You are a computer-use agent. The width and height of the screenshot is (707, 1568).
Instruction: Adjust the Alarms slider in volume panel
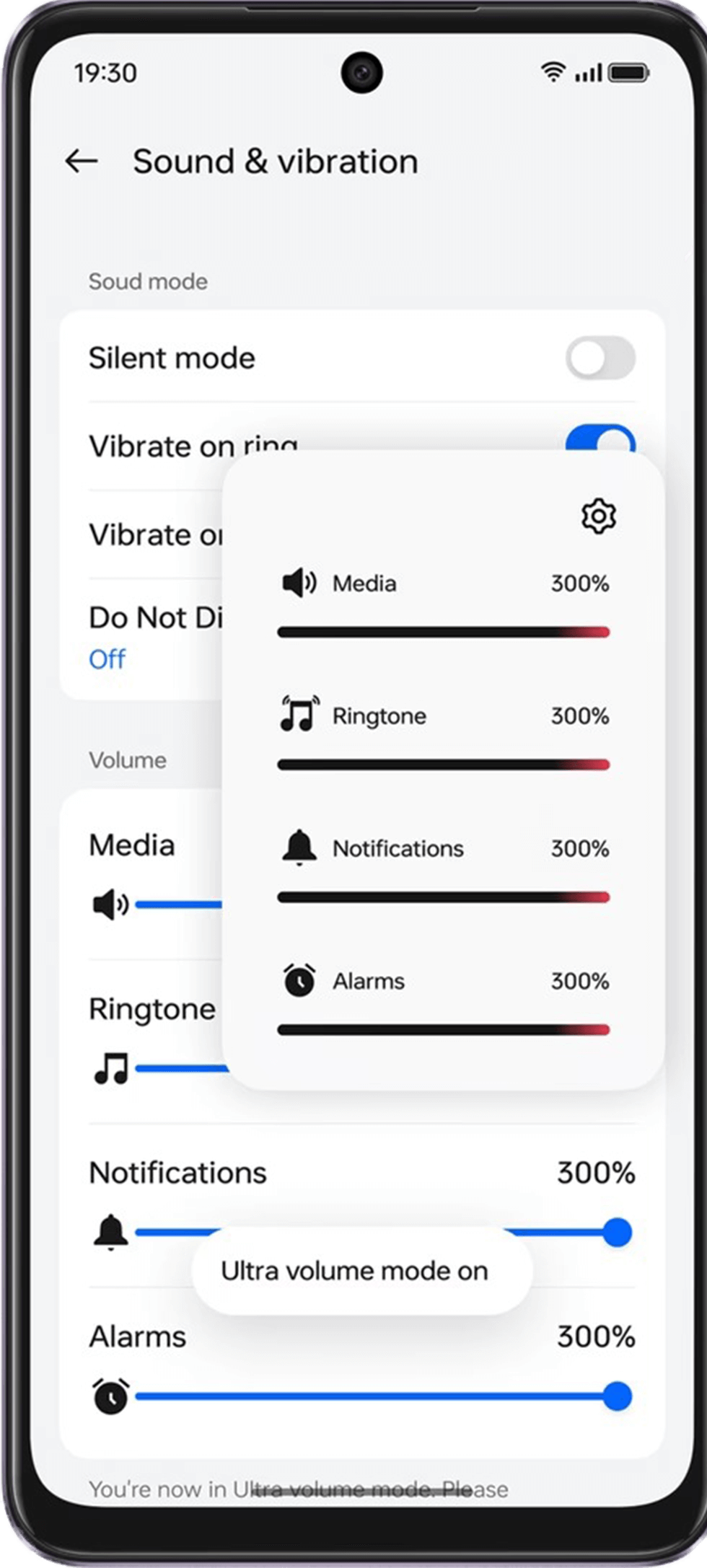(443, 1031)
